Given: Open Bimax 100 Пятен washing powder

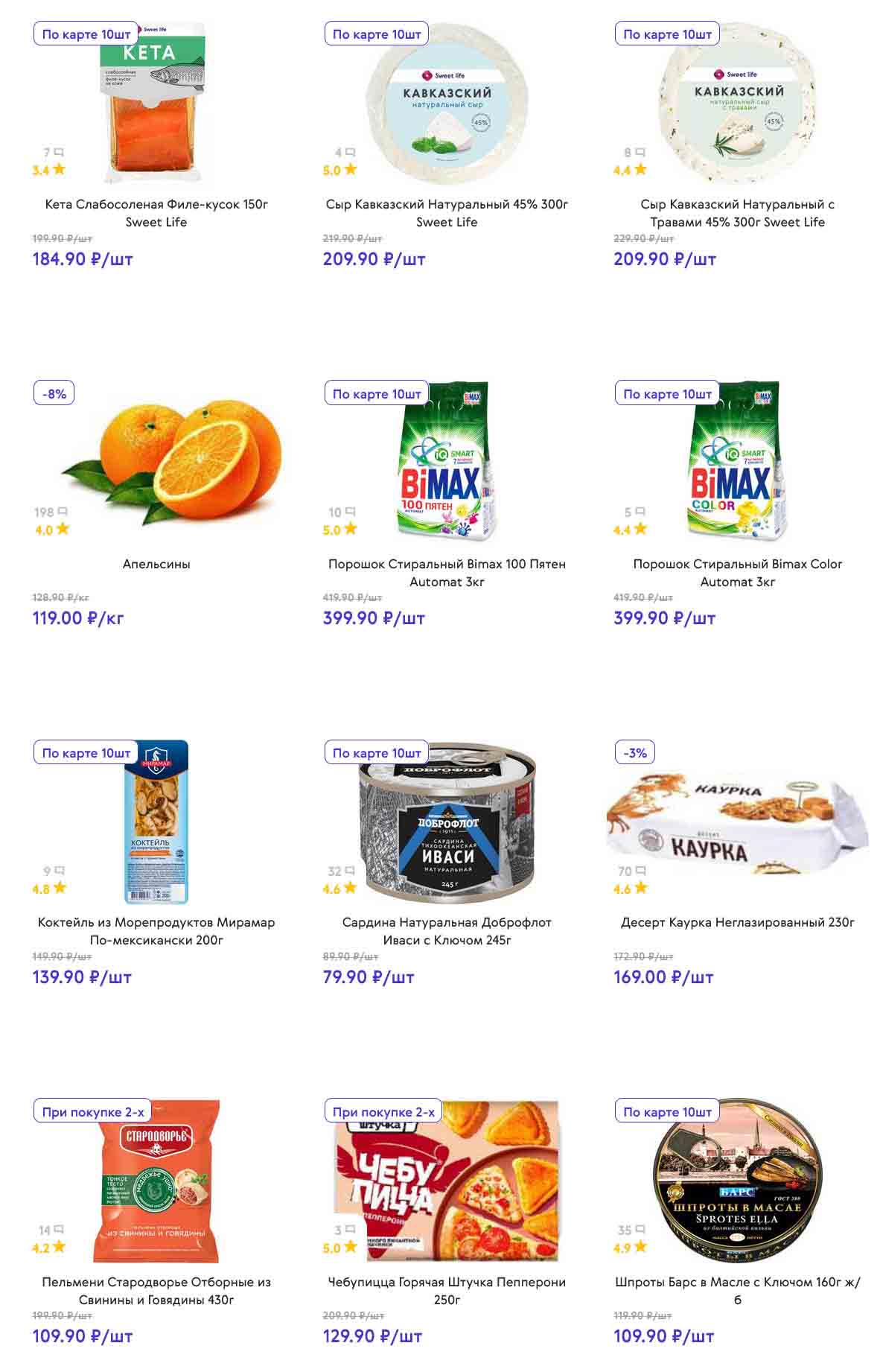Looking at the screenshot, I should pyautogui.click(x=447, y=572).
